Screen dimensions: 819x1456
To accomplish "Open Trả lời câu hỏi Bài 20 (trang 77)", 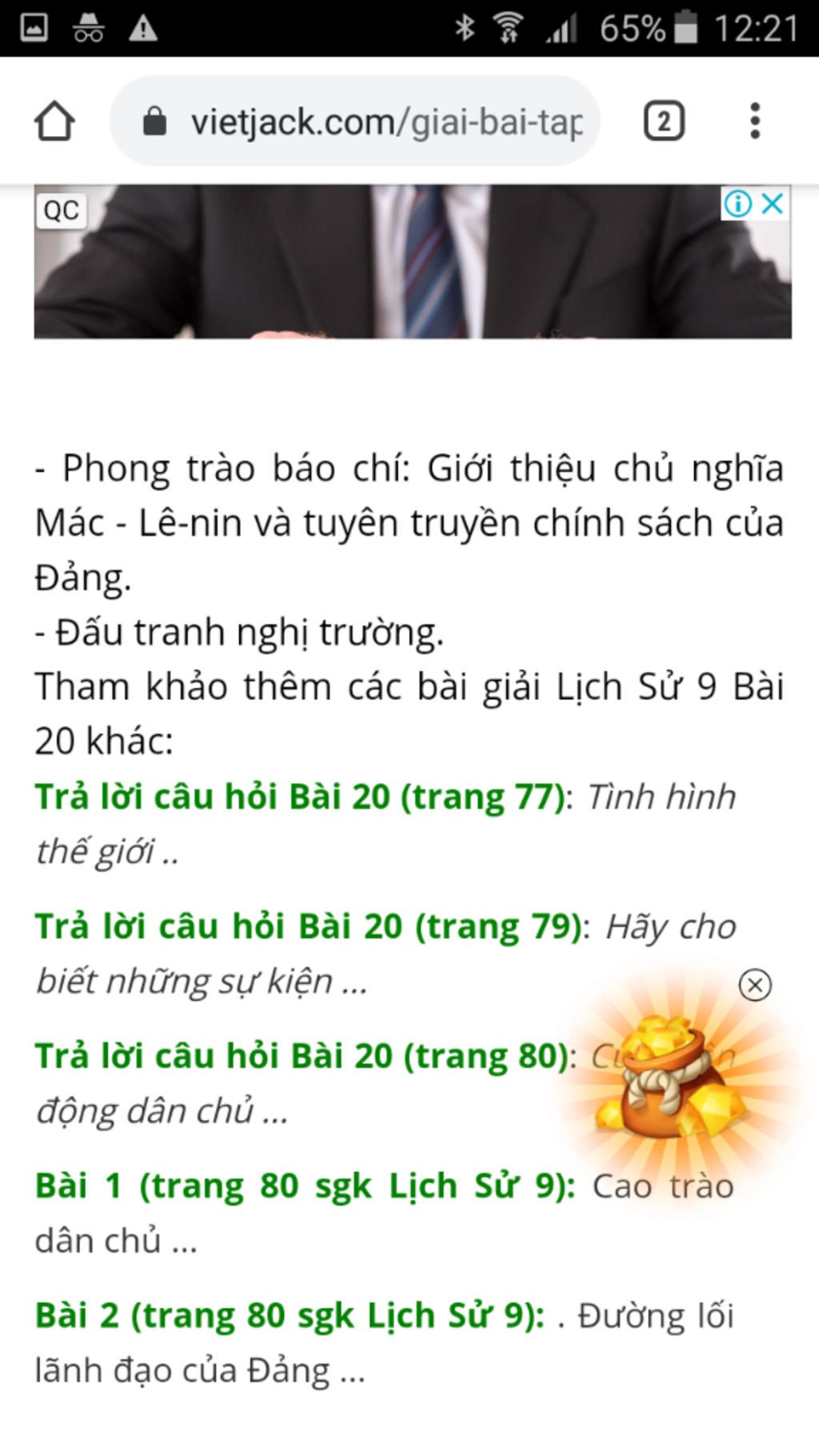I will coord(299,797).
